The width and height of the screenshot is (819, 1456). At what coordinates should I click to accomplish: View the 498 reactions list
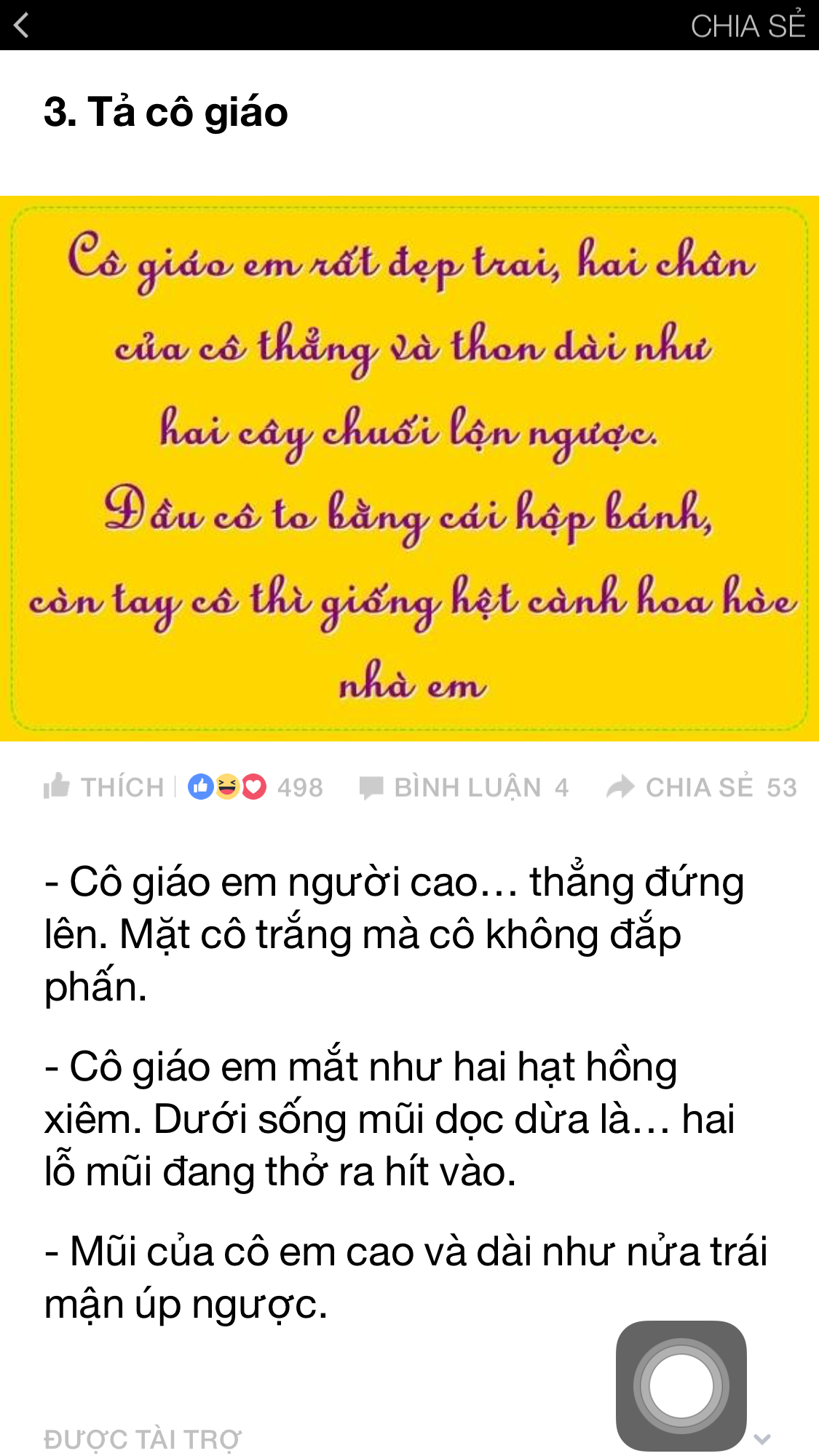(255, 787)
